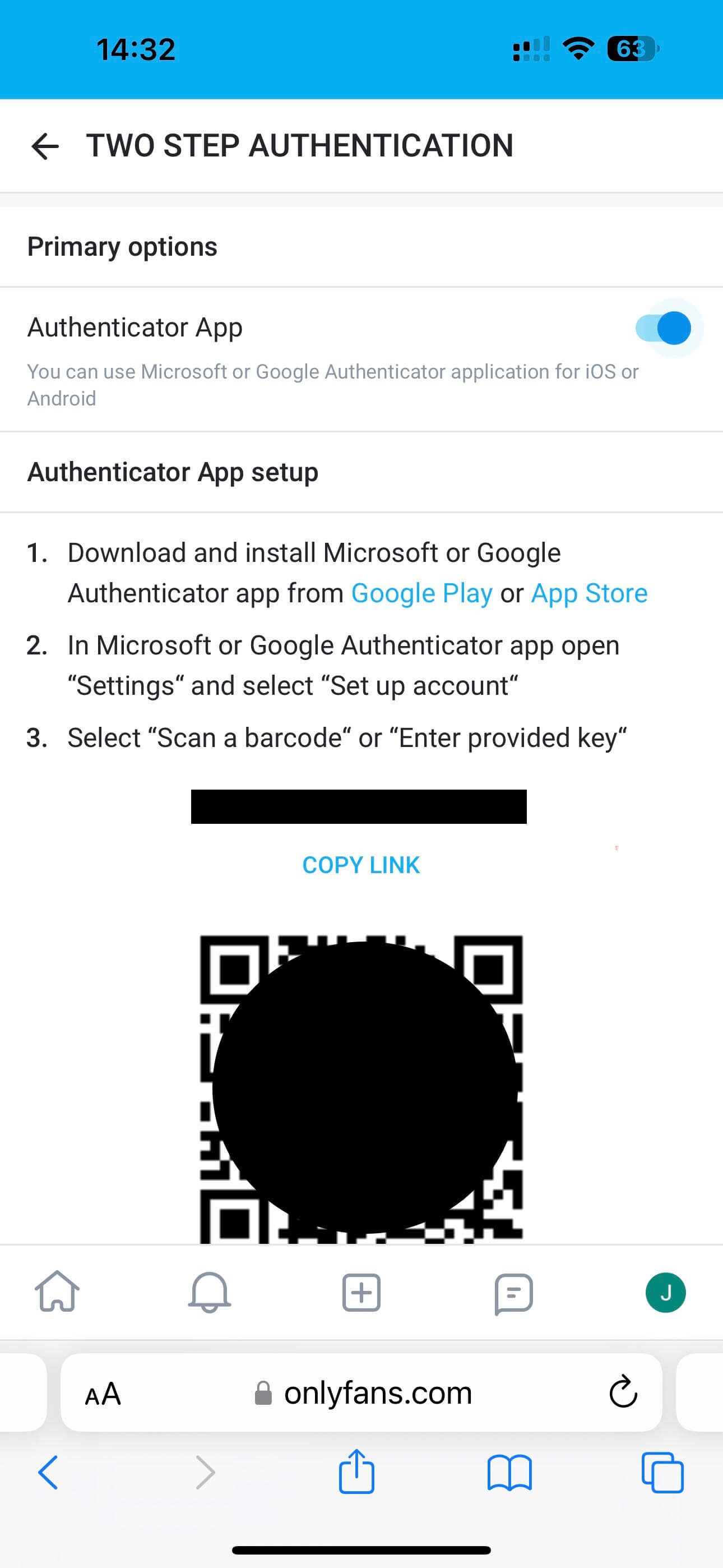Create a new post

pos(361,1292)
